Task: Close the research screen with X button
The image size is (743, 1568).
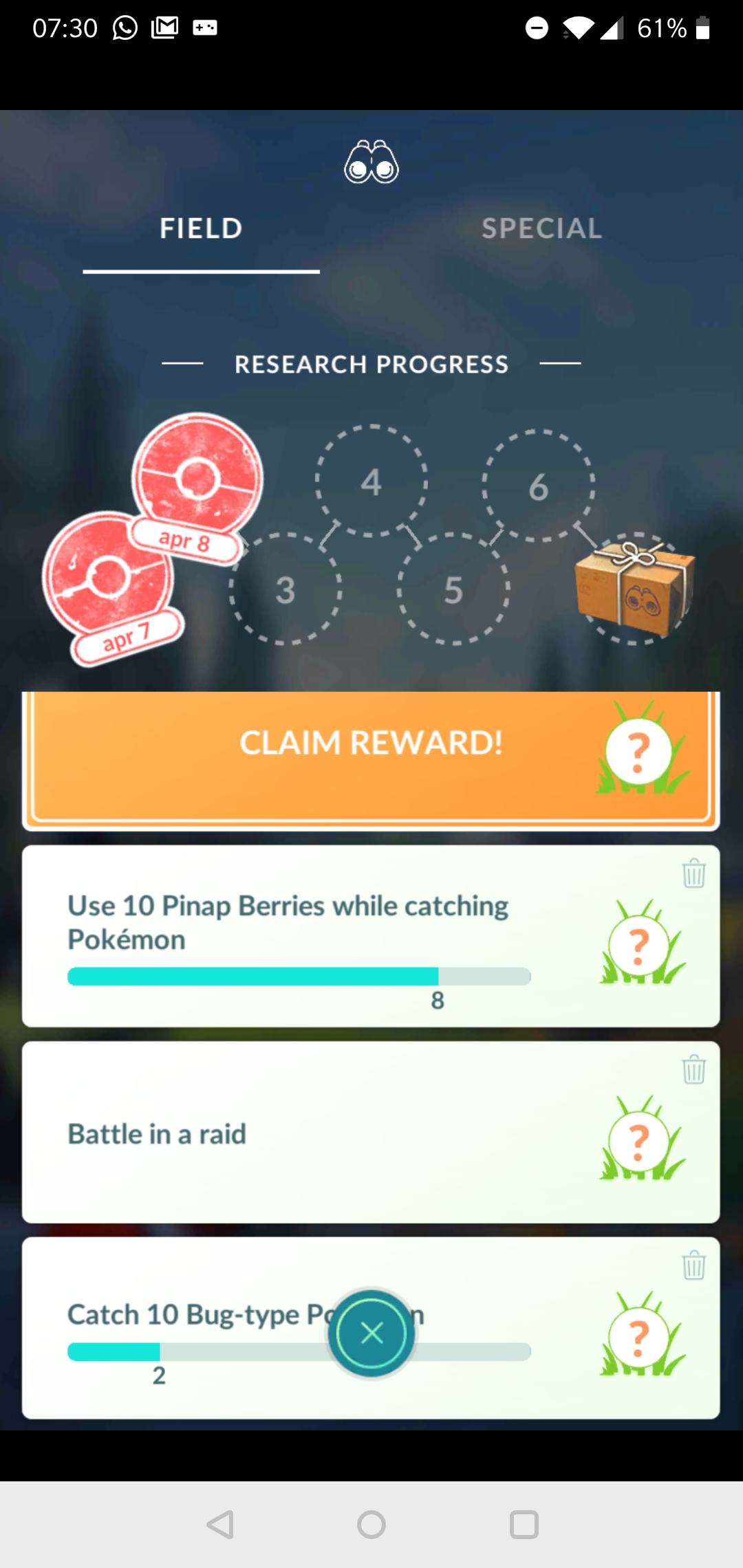Action: pyautogui.click(x=371, y=1333)
